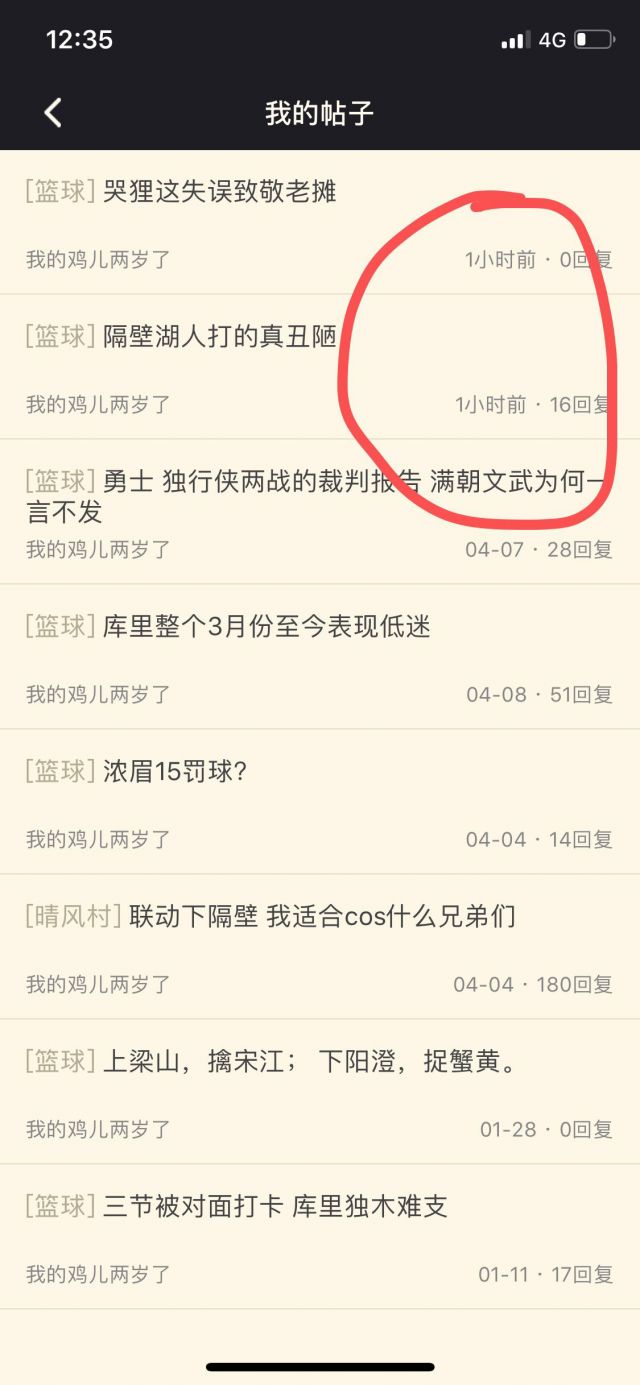Open post 联动下隔壁 我适合cos什么兄弟们
Image resolution: width=640 pixels, height=1385 pixels.
coord(320,916)
